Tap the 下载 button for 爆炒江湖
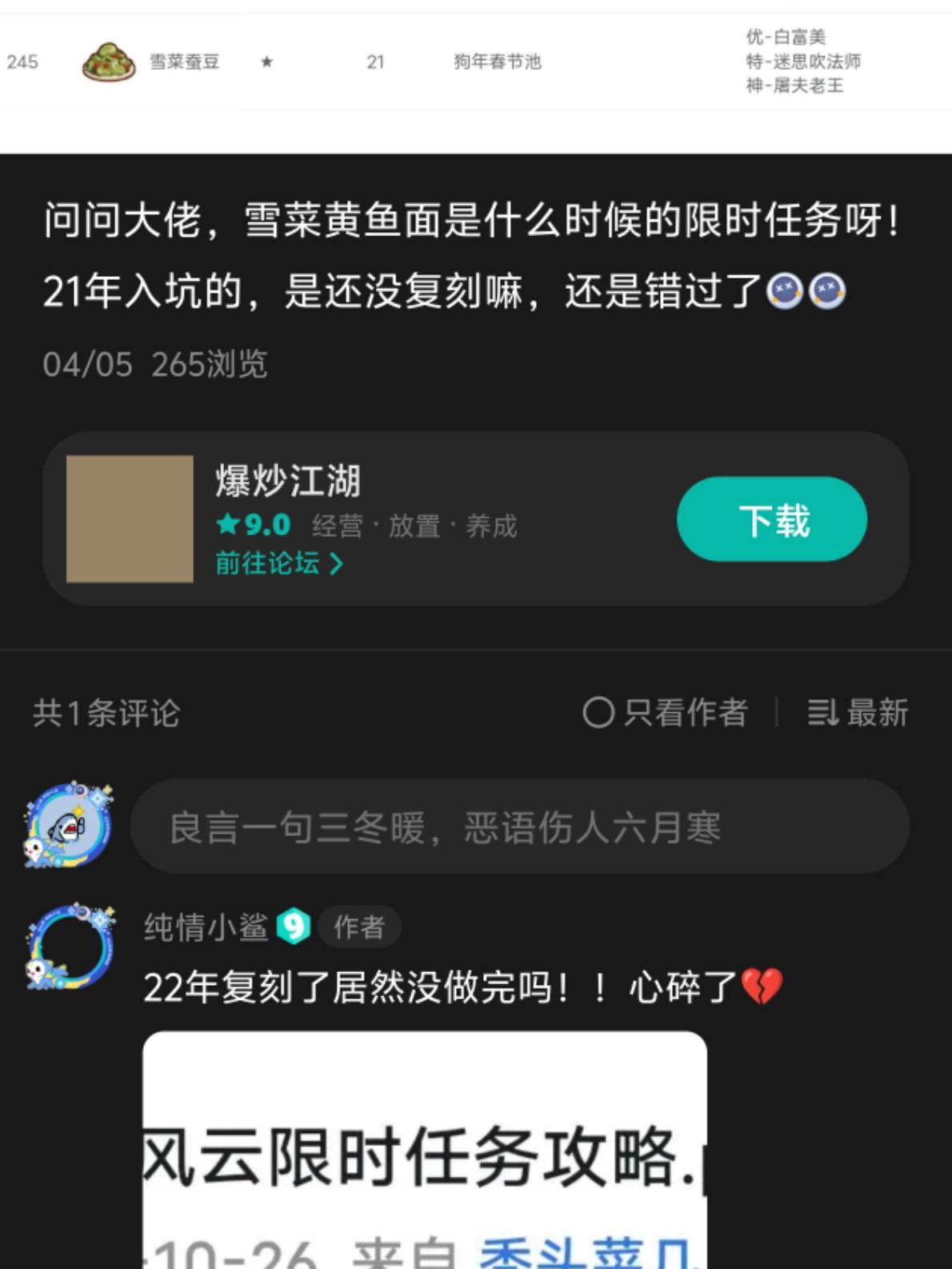This screenshot has height=1269, width=952. [x=771, y=519]
